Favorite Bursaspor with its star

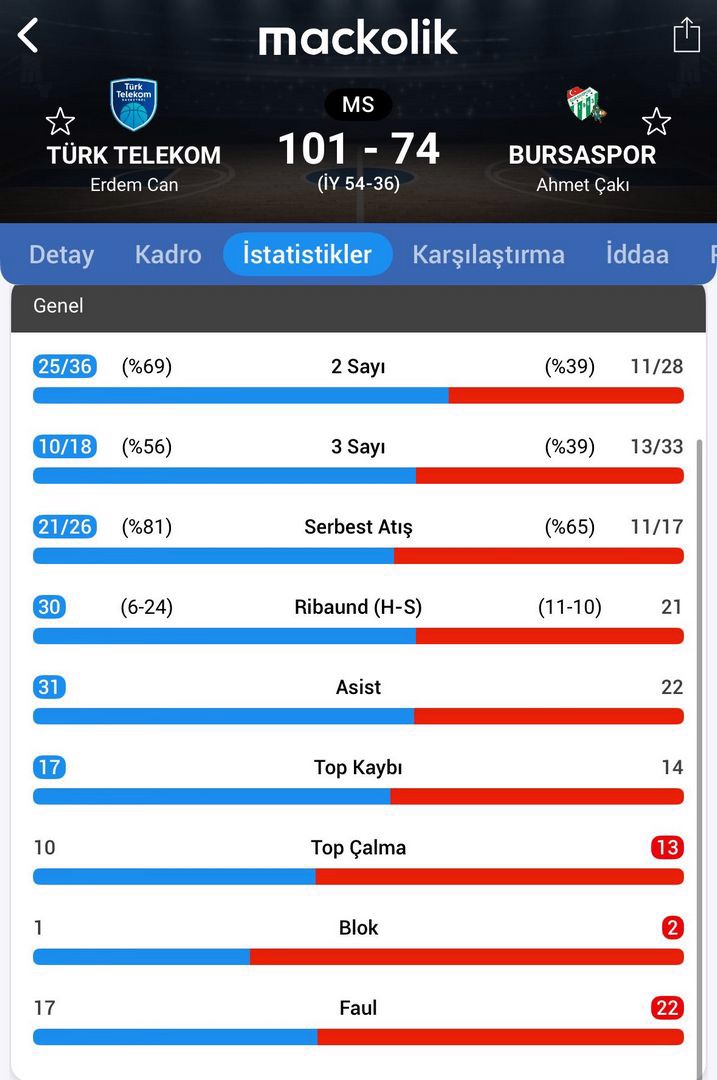656,122
